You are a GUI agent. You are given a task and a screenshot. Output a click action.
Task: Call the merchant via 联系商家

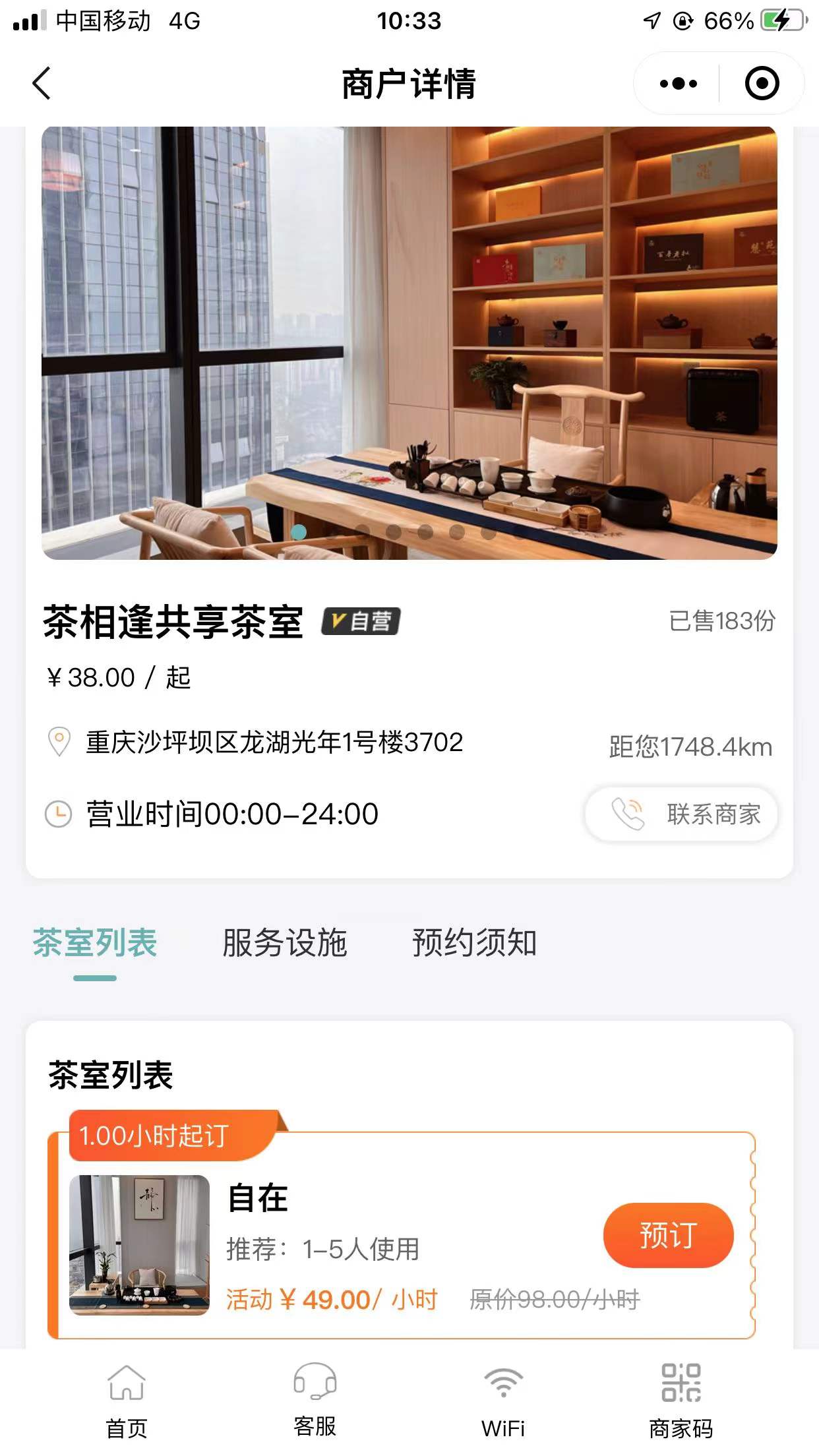(x=681, y=814)
